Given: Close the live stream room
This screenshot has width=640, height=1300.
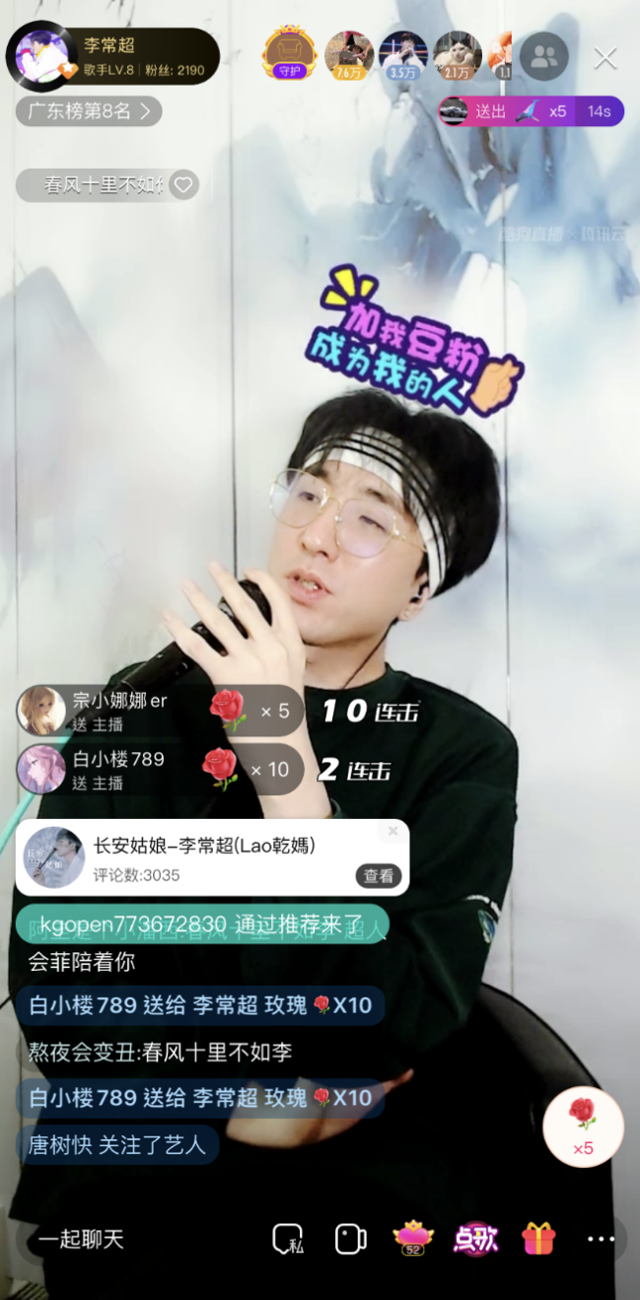Looking at the screenshot, I should click(x=605, y=58).
